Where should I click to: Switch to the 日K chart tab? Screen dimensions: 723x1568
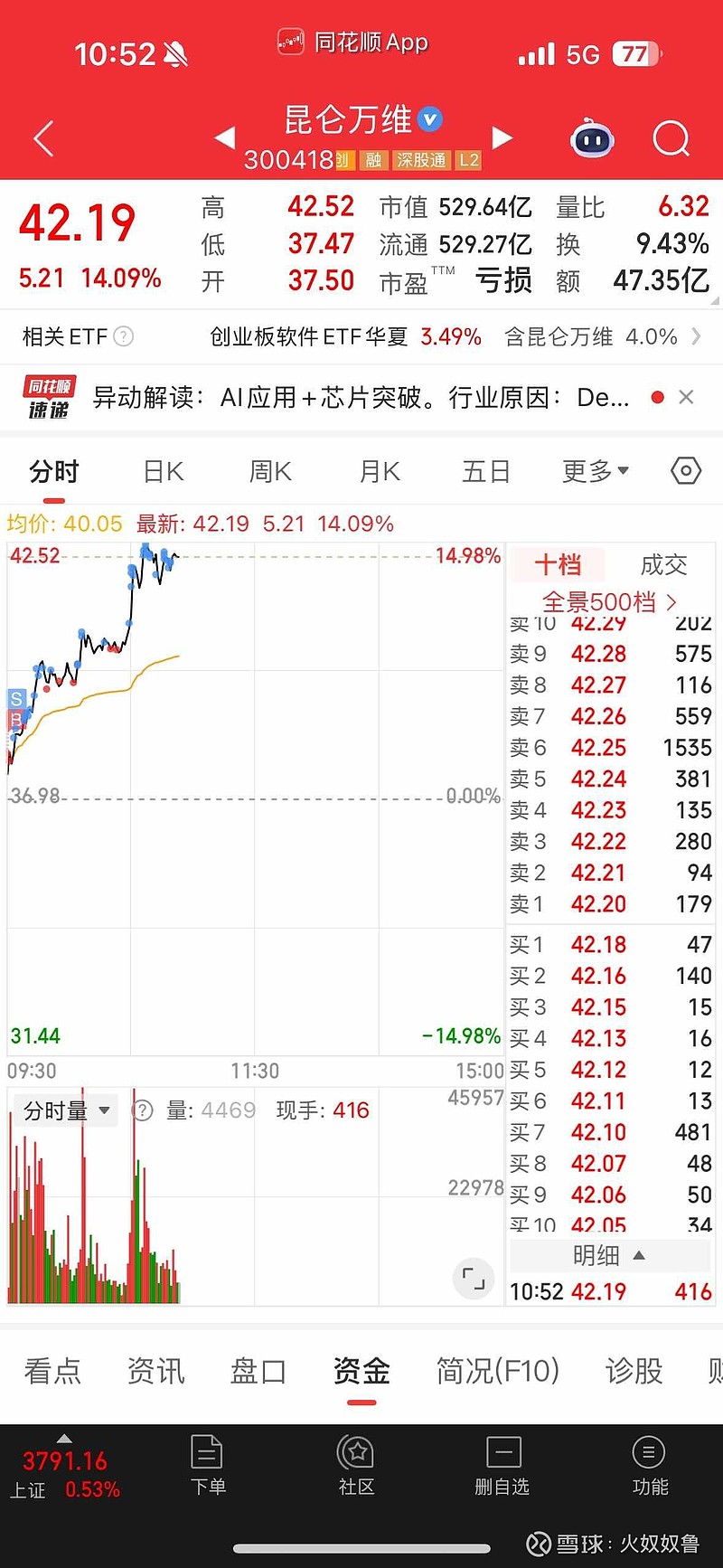[x=164, y=471]
